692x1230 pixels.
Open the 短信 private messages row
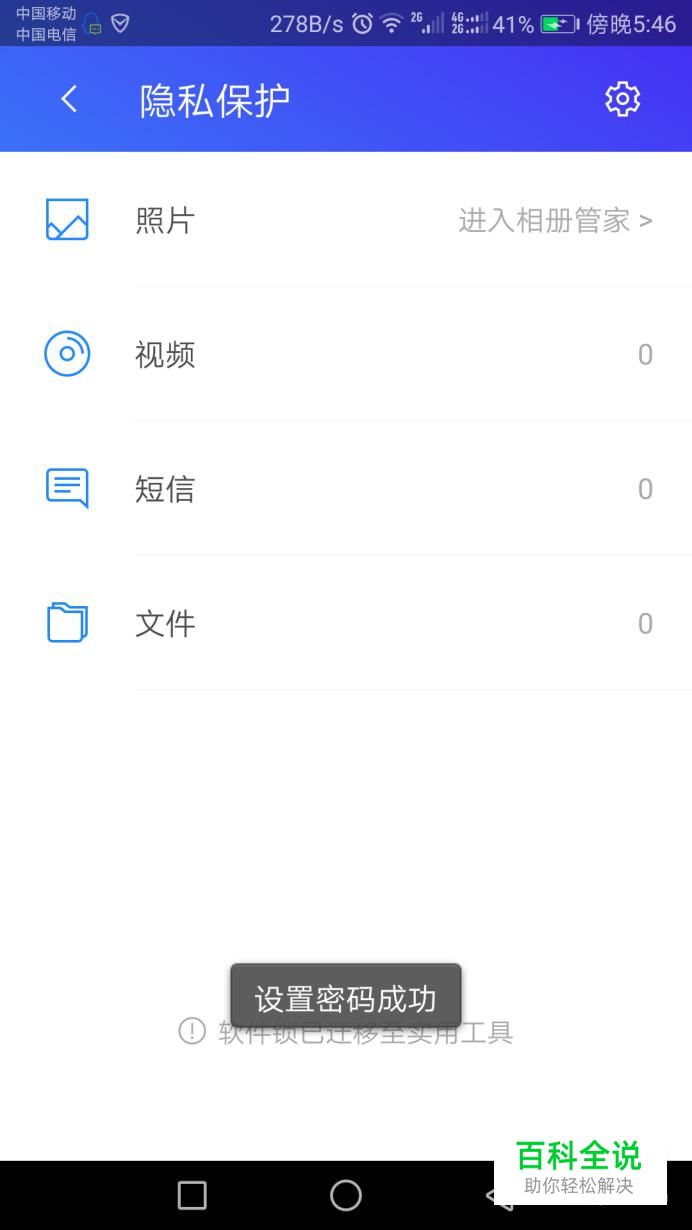[x=346, y=489]
